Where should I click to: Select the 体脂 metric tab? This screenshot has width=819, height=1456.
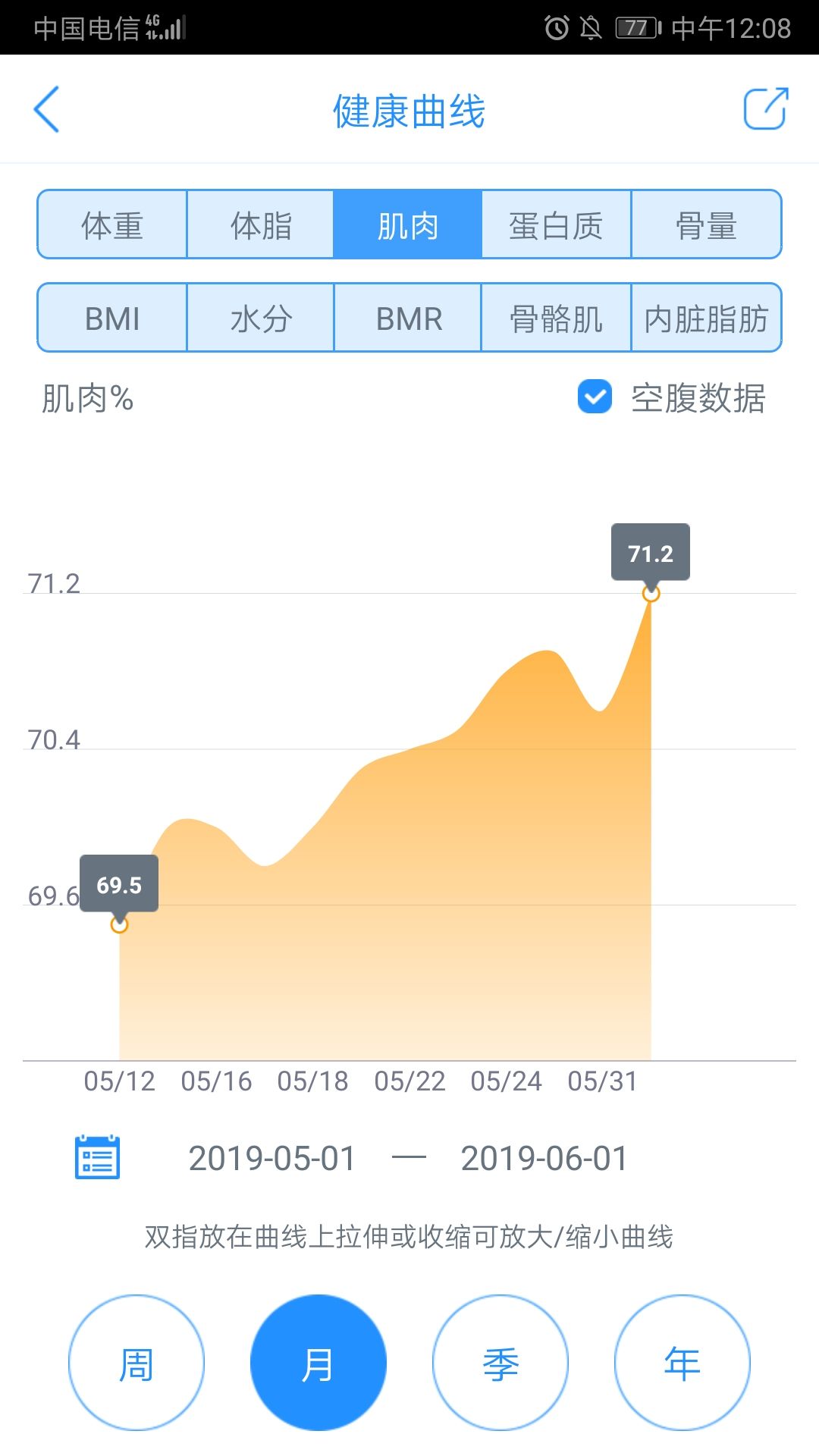click(260, 224)
